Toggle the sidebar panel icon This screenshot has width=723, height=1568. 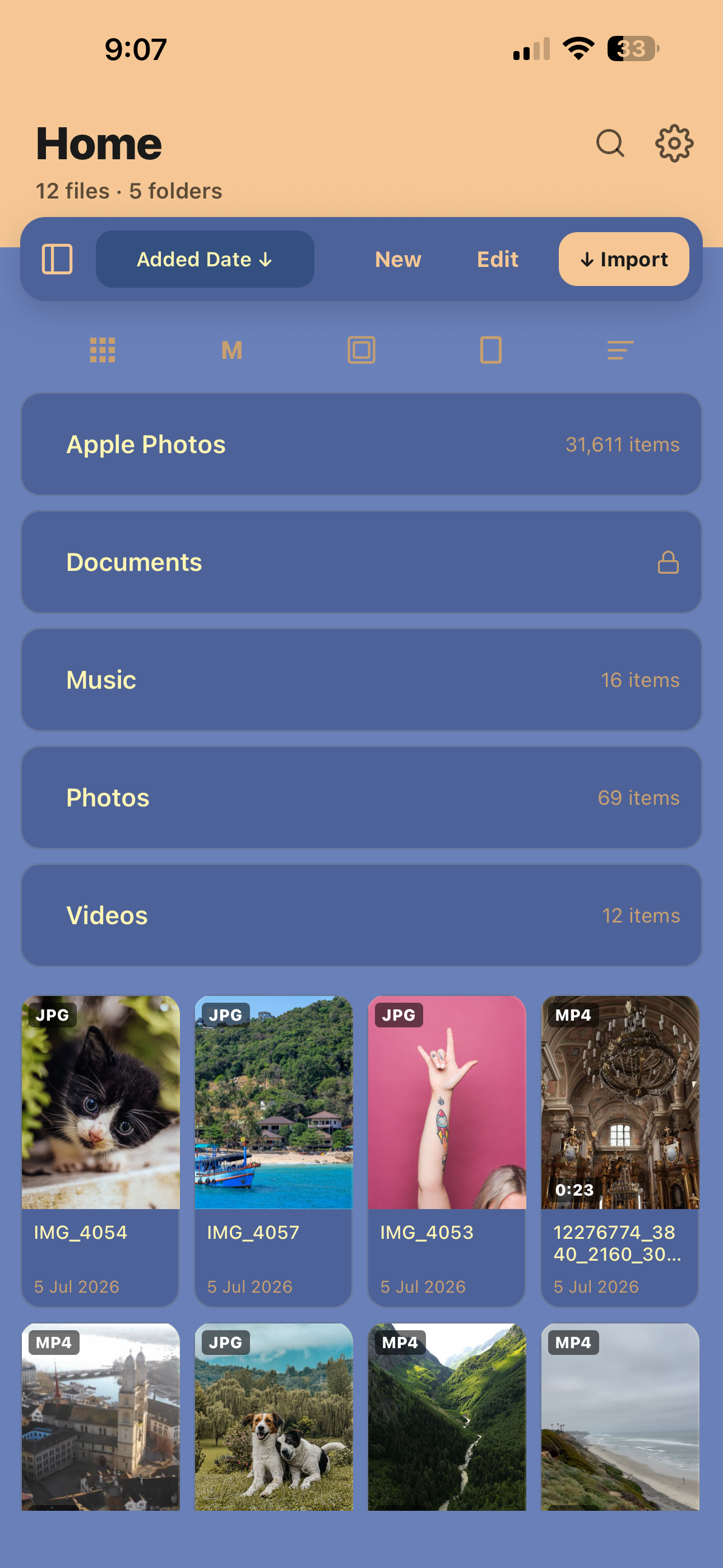(57, 259)
